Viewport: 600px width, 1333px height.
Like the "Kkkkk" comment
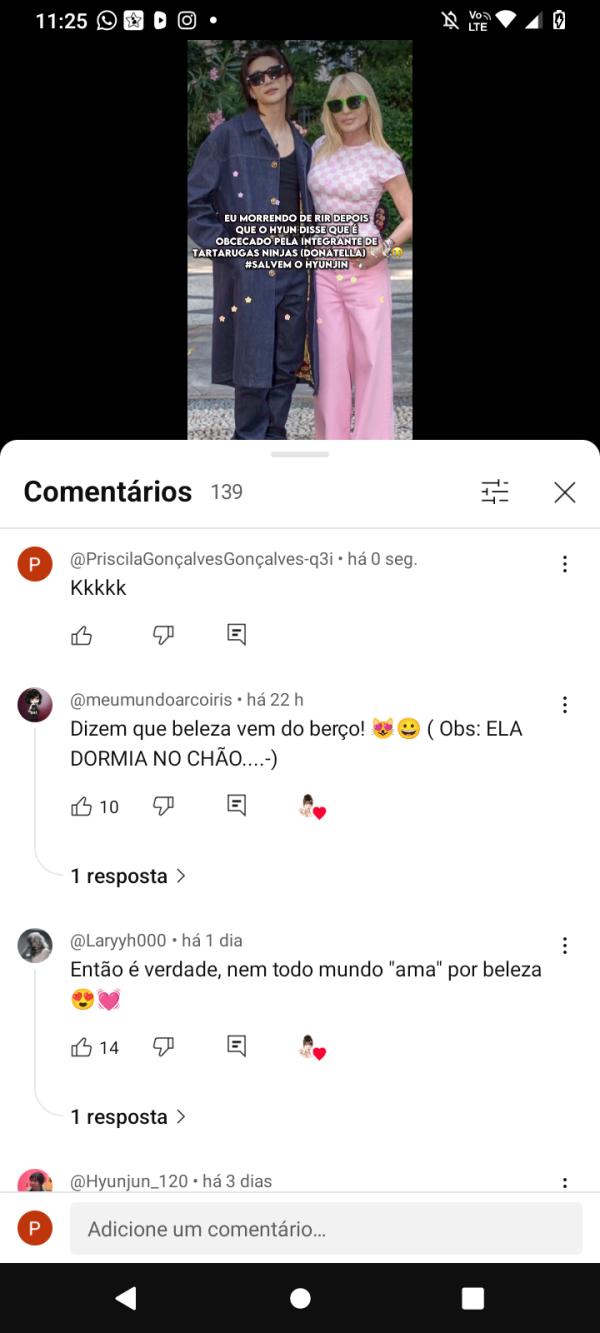pos(82,635)
